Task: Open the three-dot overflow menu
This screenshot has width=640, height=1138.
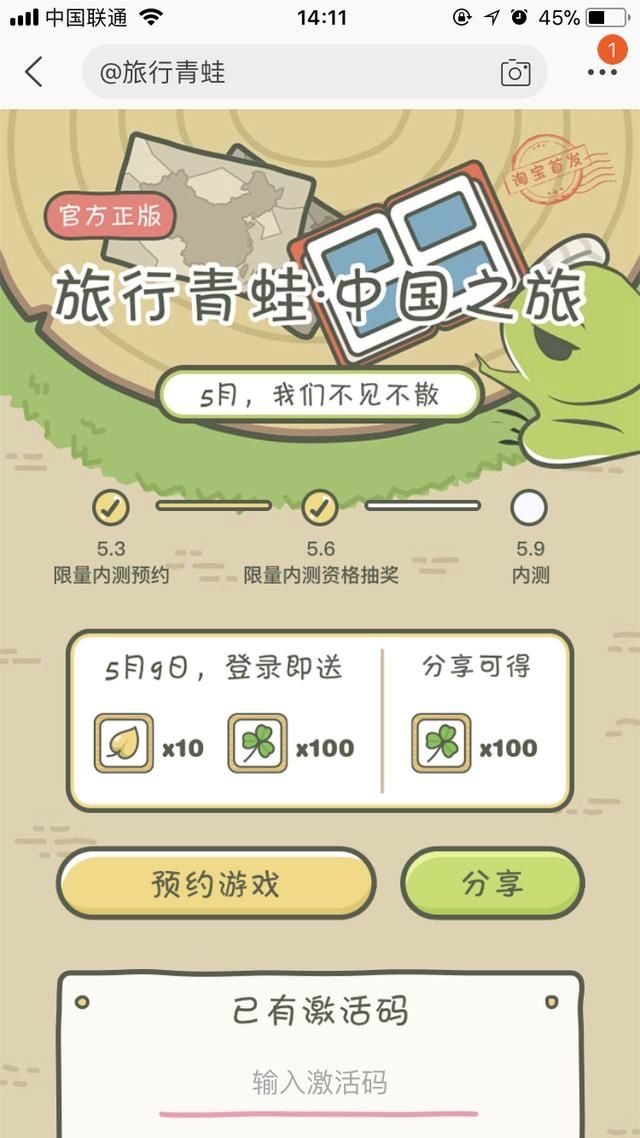Action: pos(602,72)
